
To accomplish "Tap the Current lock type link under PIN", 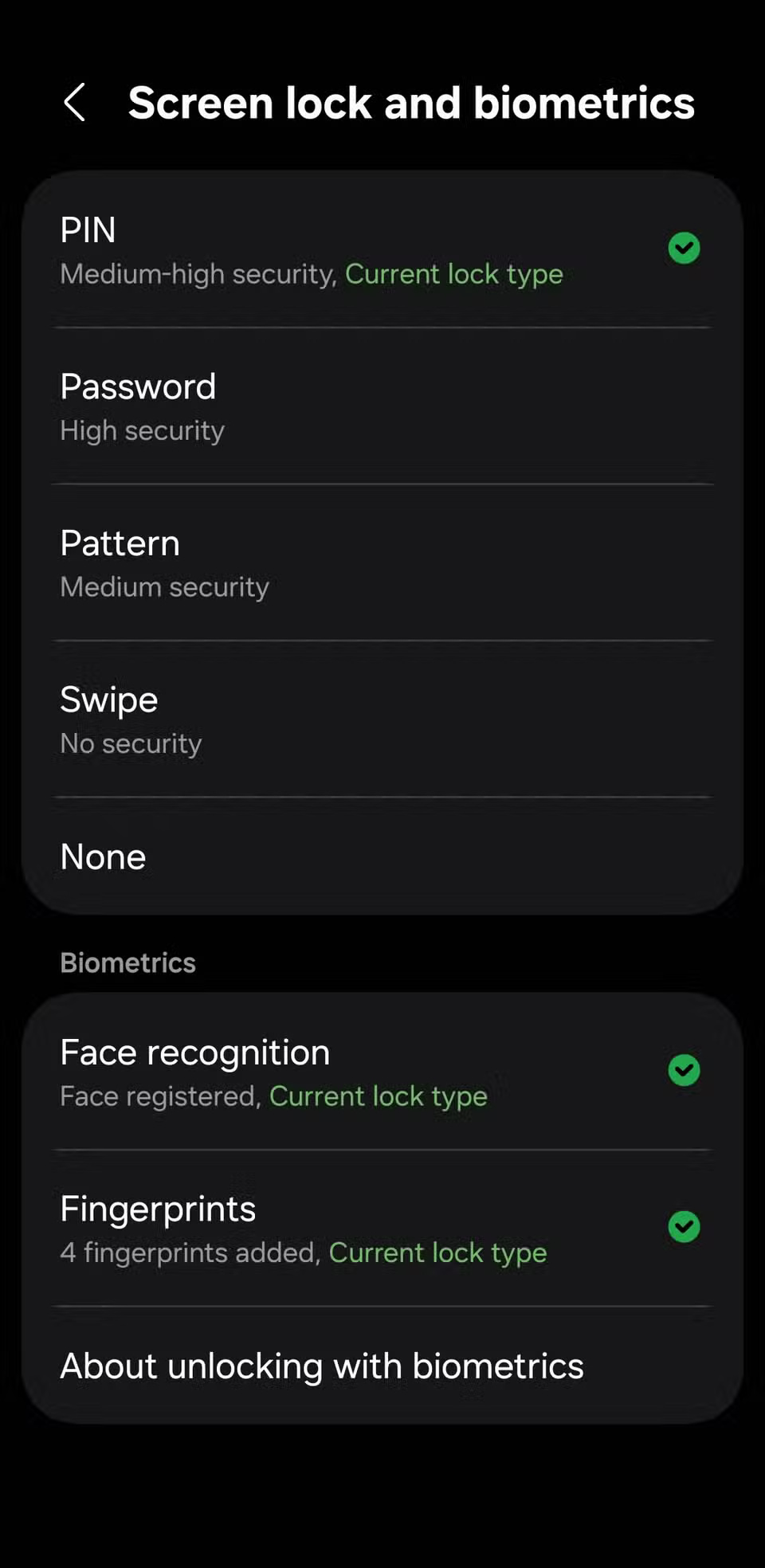I will coord(455,273).
